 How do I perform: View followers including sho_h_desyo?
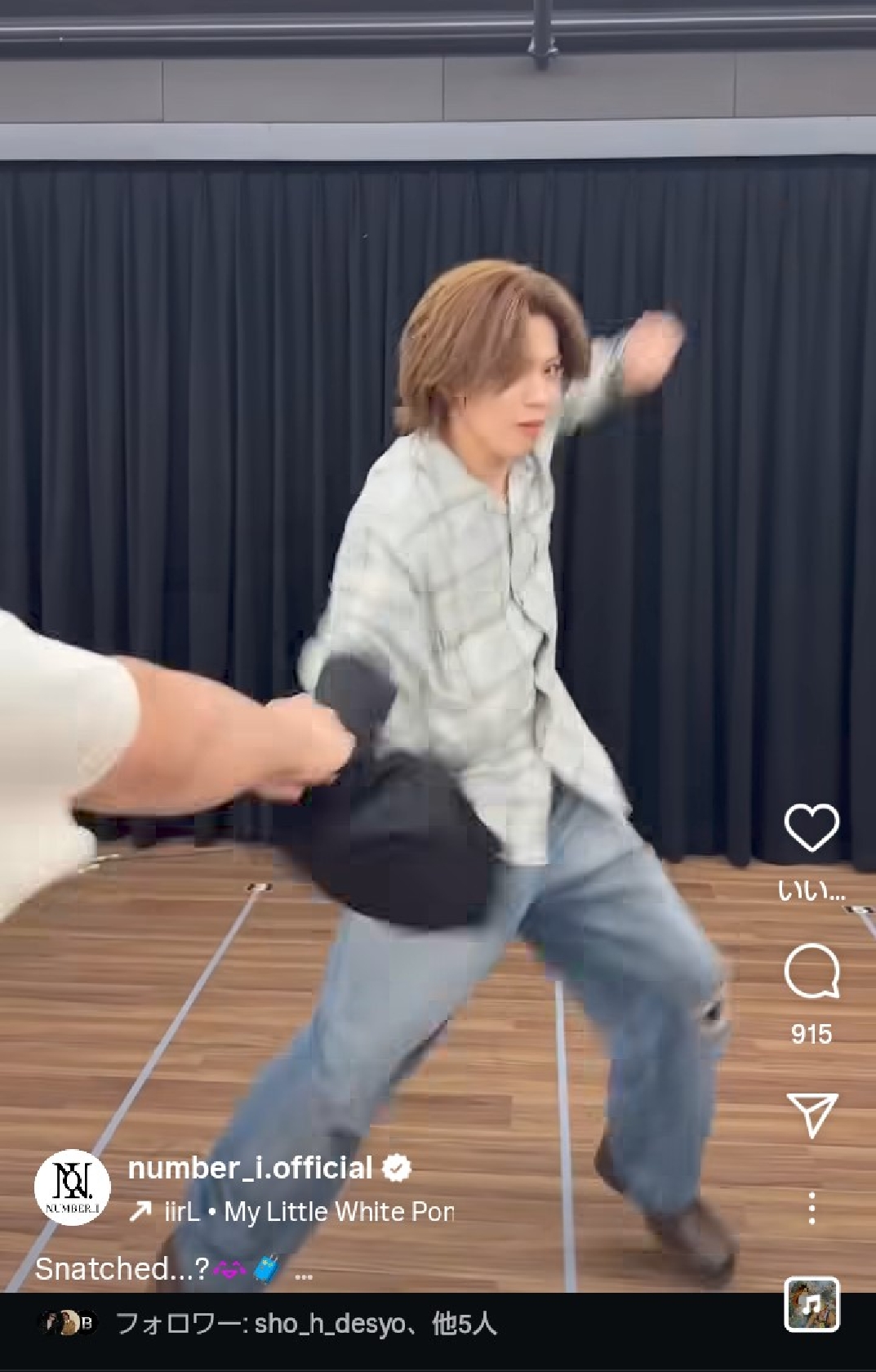(305, 1323)
